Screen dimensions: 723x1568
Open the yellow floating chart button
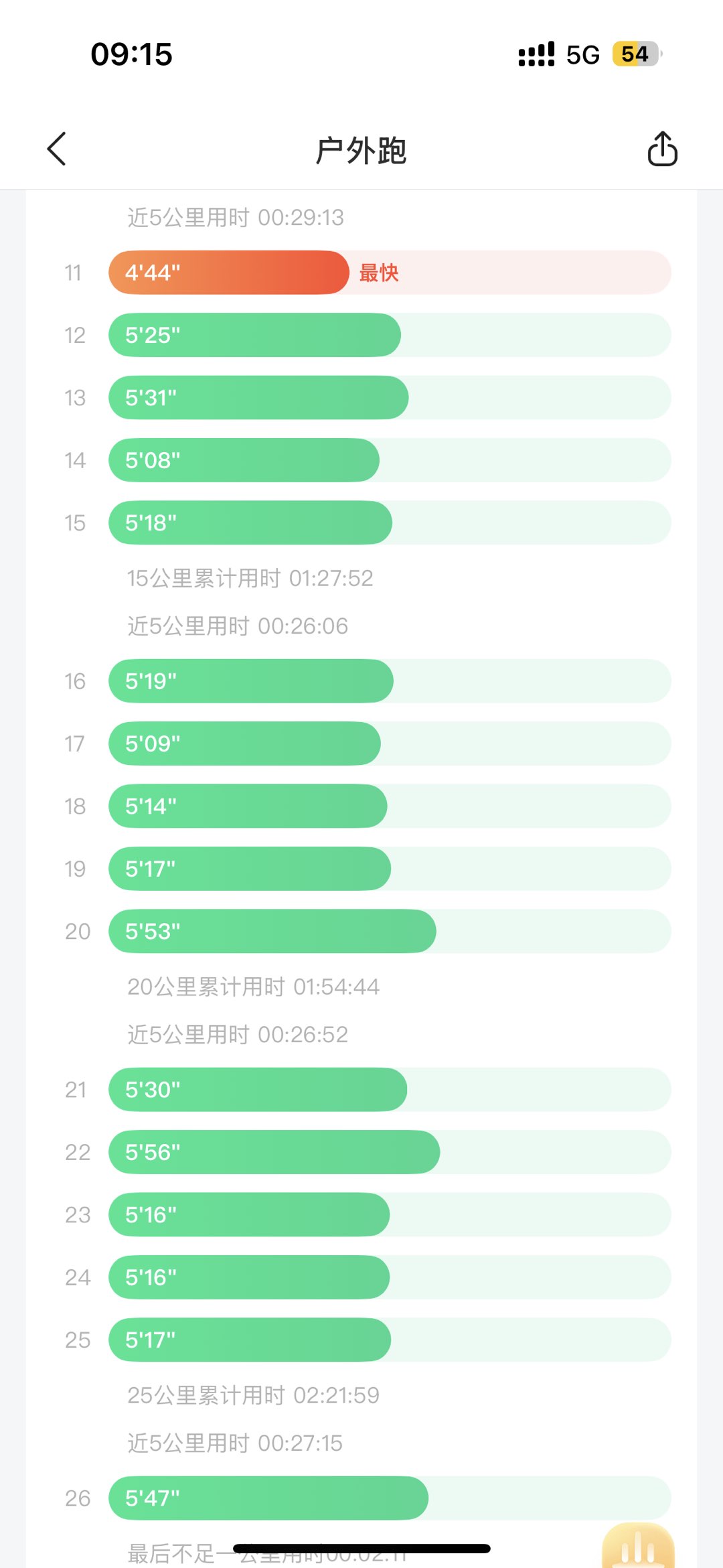pyautogui.click(x=638, y=1546)
